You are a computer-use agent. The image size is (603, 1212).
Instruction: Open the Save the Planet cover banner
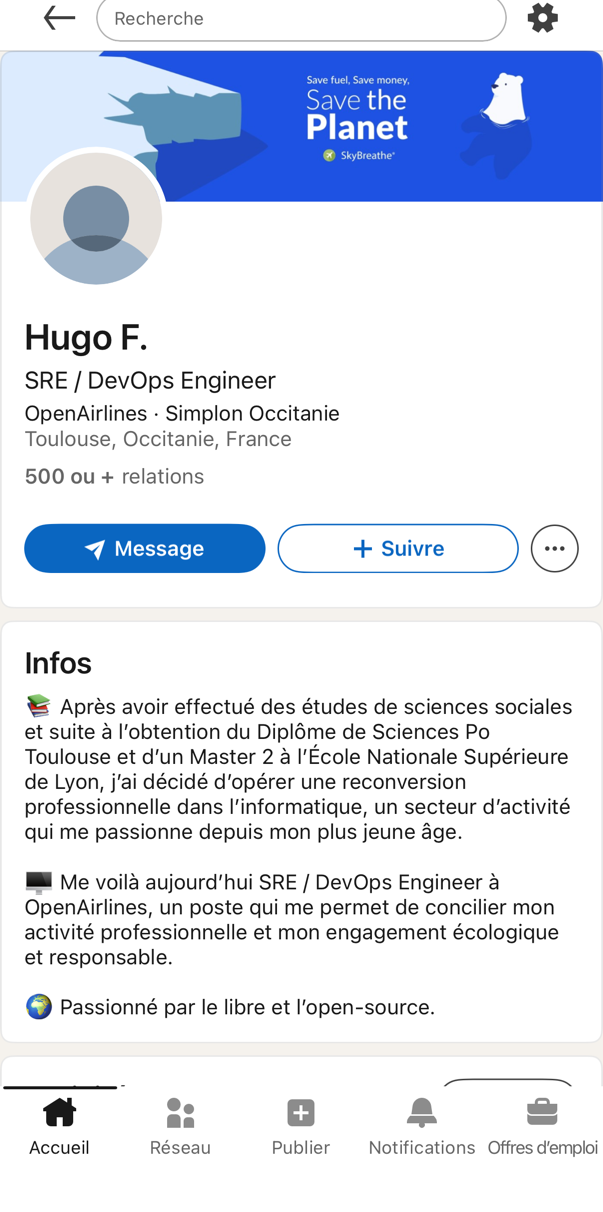coord(380,125)
